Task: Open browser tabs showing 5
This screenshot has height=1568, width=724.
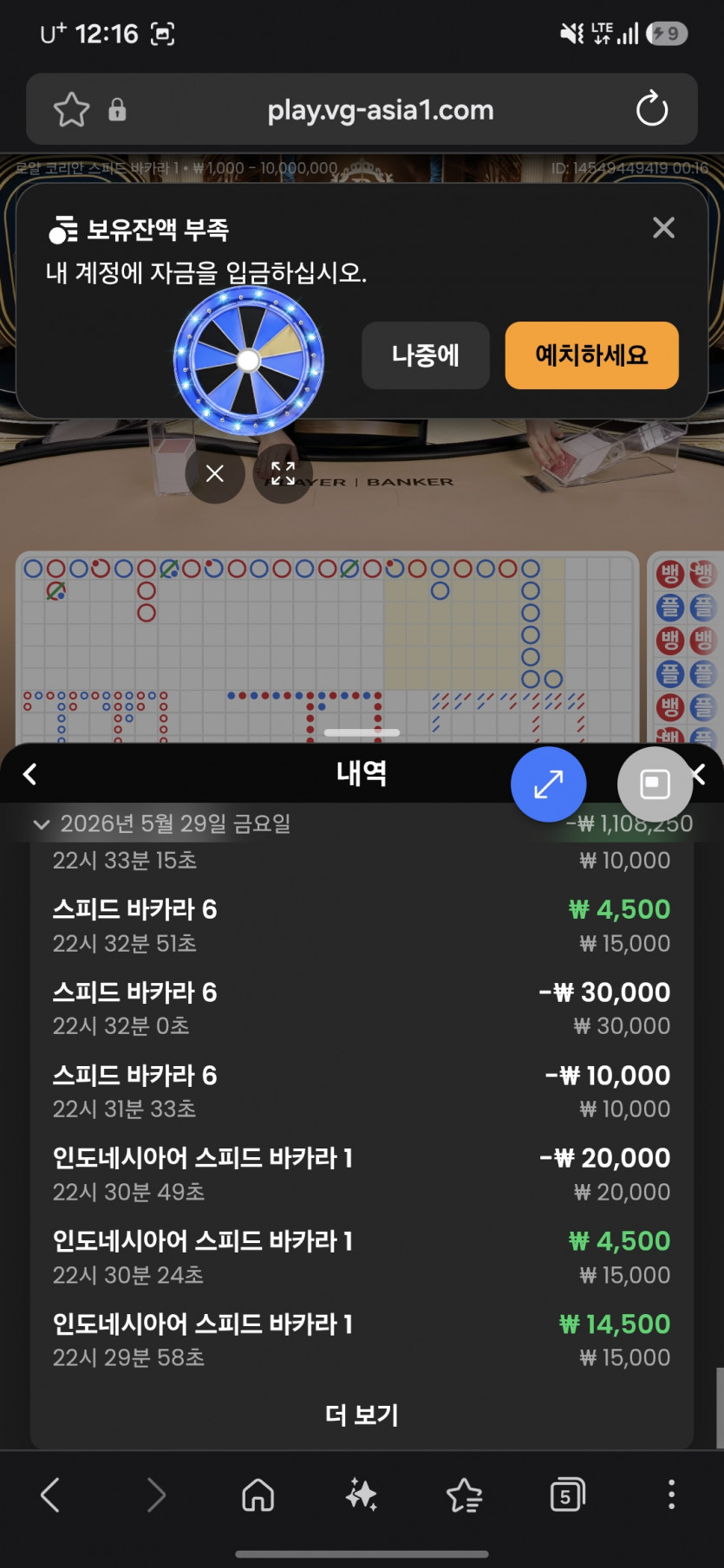Action: click(567, 1494)
